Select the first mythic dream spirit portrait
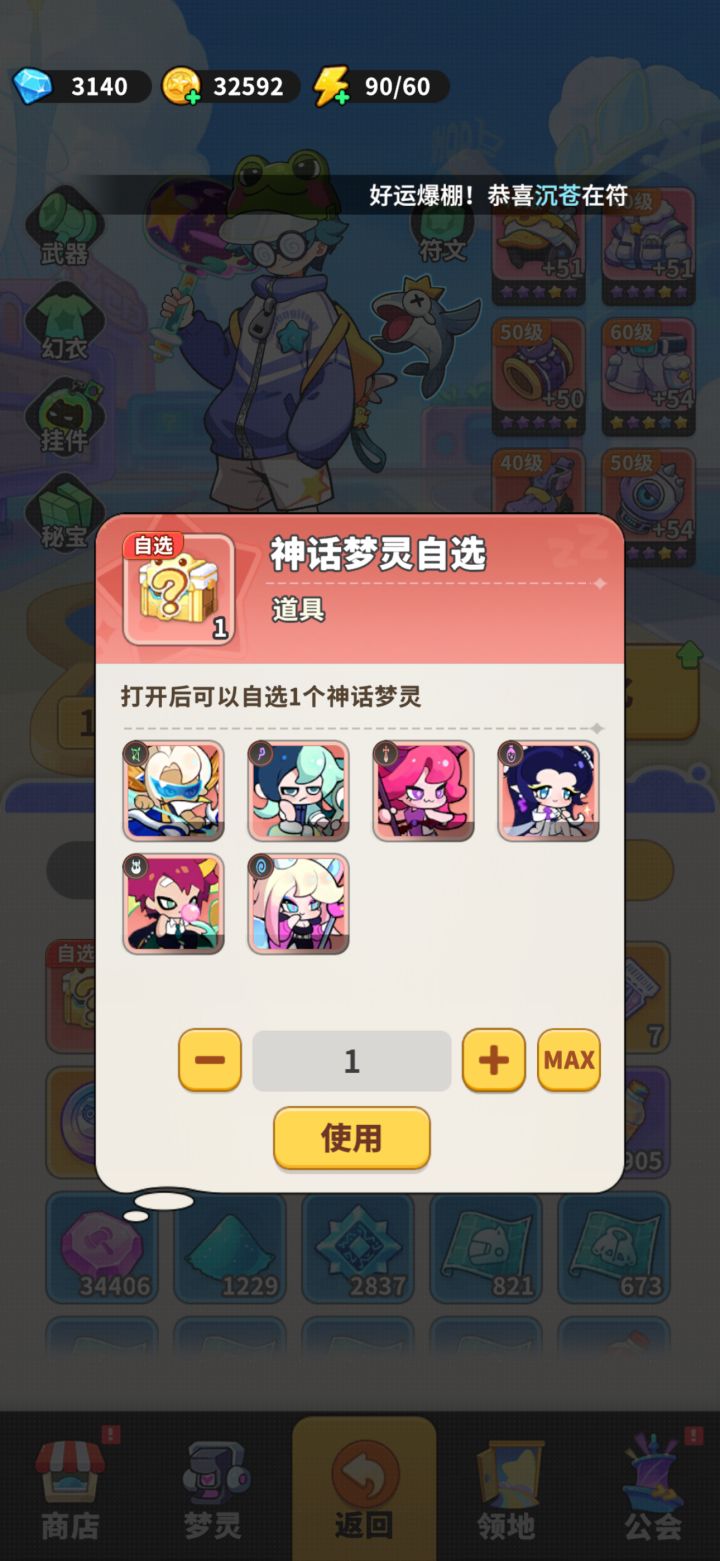This screenshot has width=720, height=1561. point(174,791)
